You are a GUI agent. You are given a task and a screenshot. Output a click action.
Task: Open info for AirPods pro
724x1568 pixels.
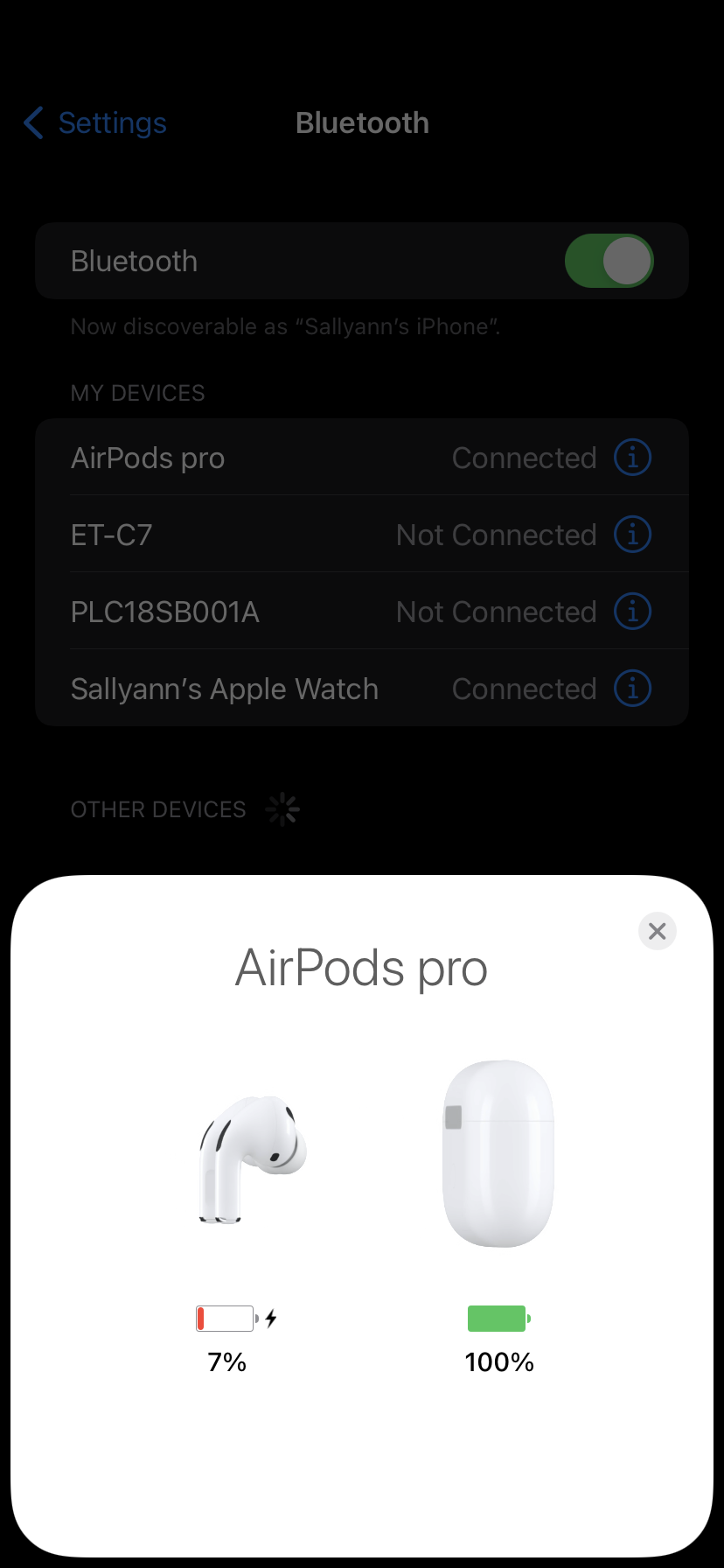coord(632,458)
